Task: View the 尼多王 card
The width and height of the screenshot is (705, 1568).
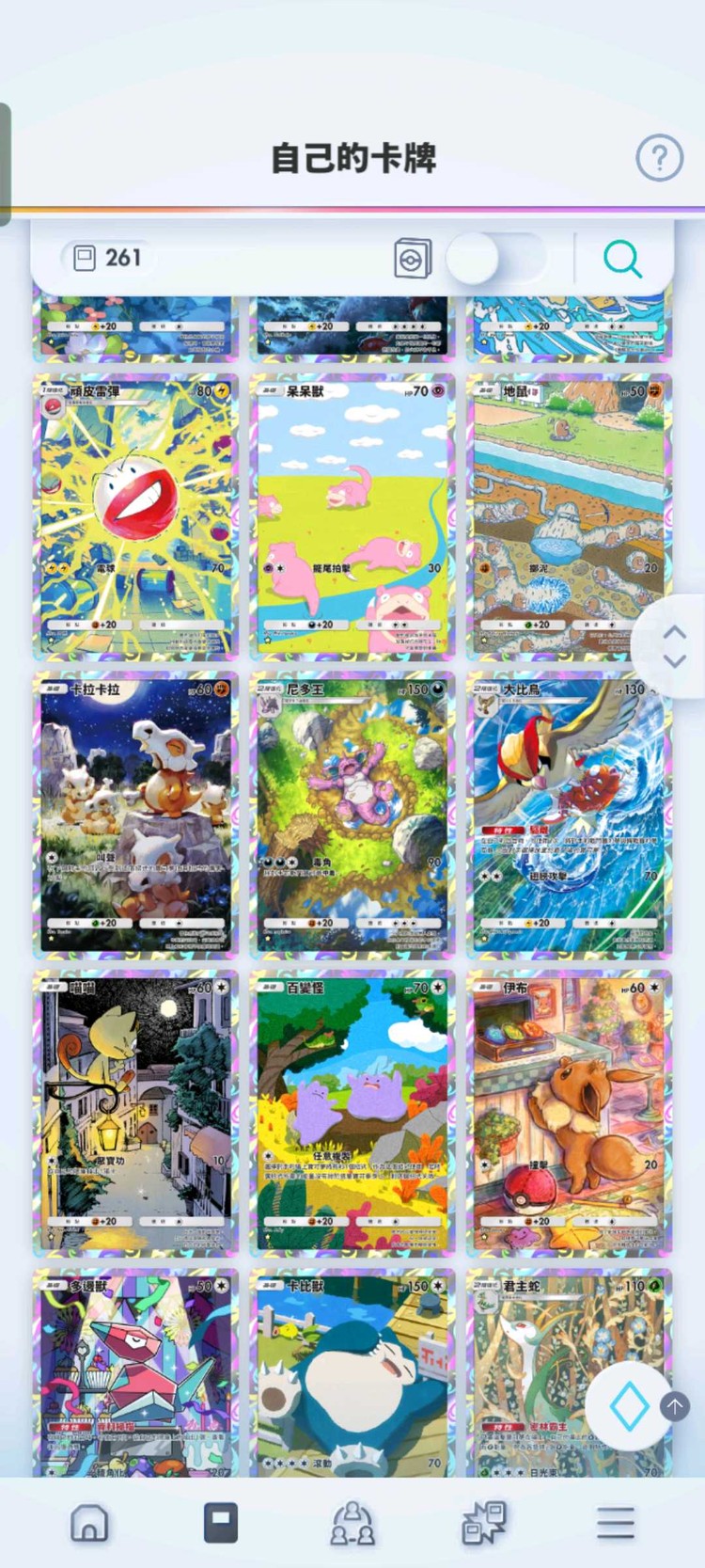Action: click(352, 815)
